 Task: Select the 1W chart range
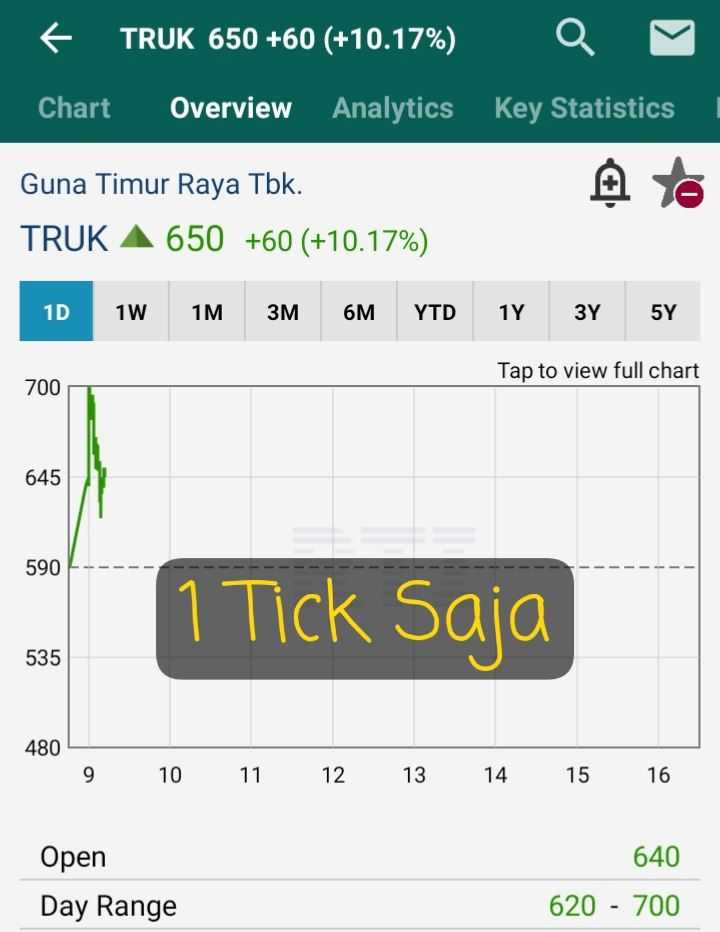pyautogui.click(x=131, y=312)
